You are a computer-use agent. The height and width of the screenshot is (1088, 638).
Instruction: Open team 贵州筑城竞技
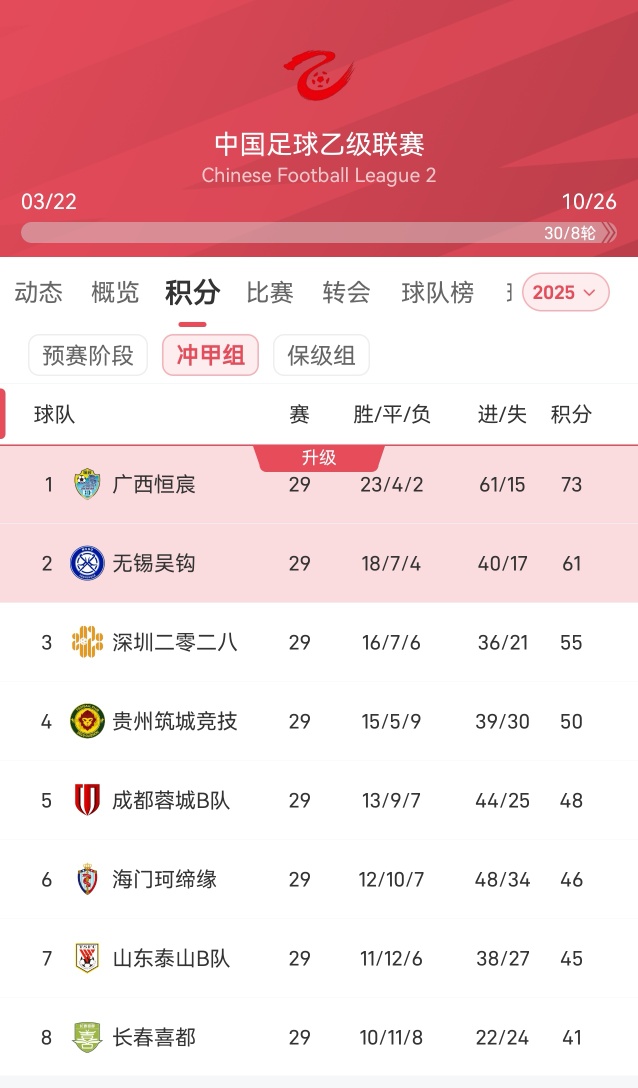(x=174, y=721)
